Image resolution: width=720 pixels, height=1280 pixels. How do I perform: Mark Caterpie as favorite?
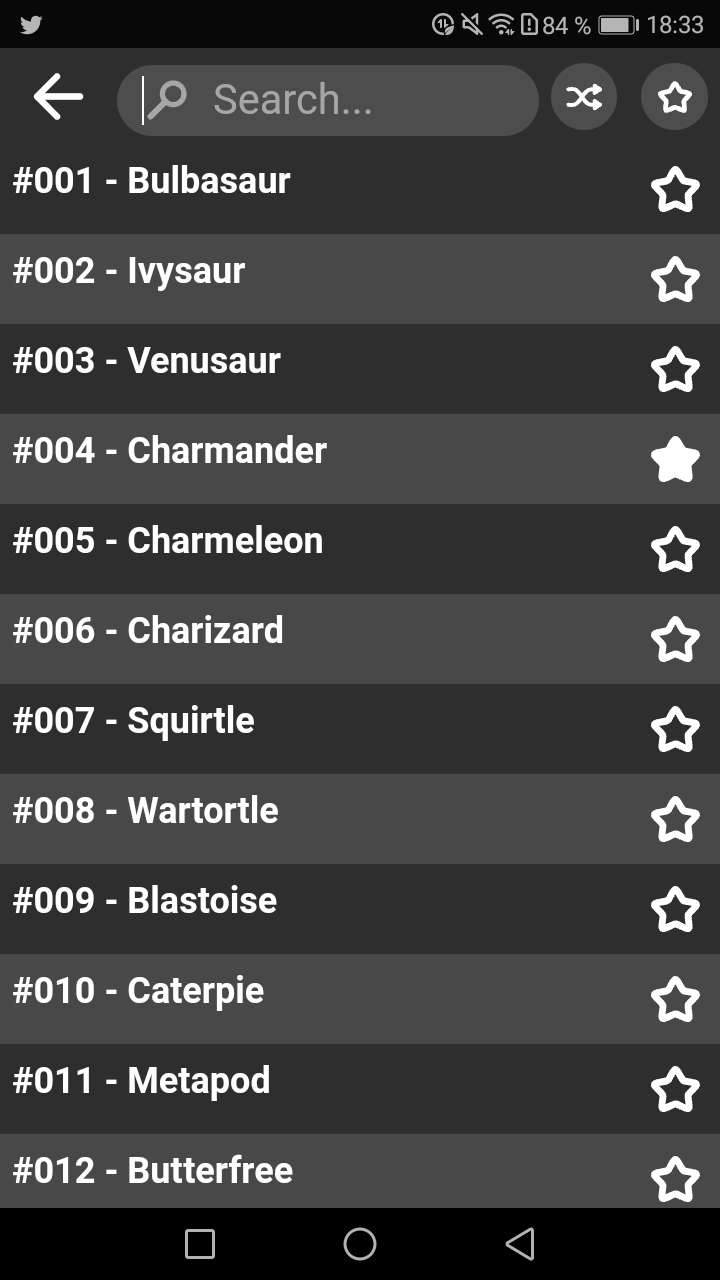click(x=675, y=999)
